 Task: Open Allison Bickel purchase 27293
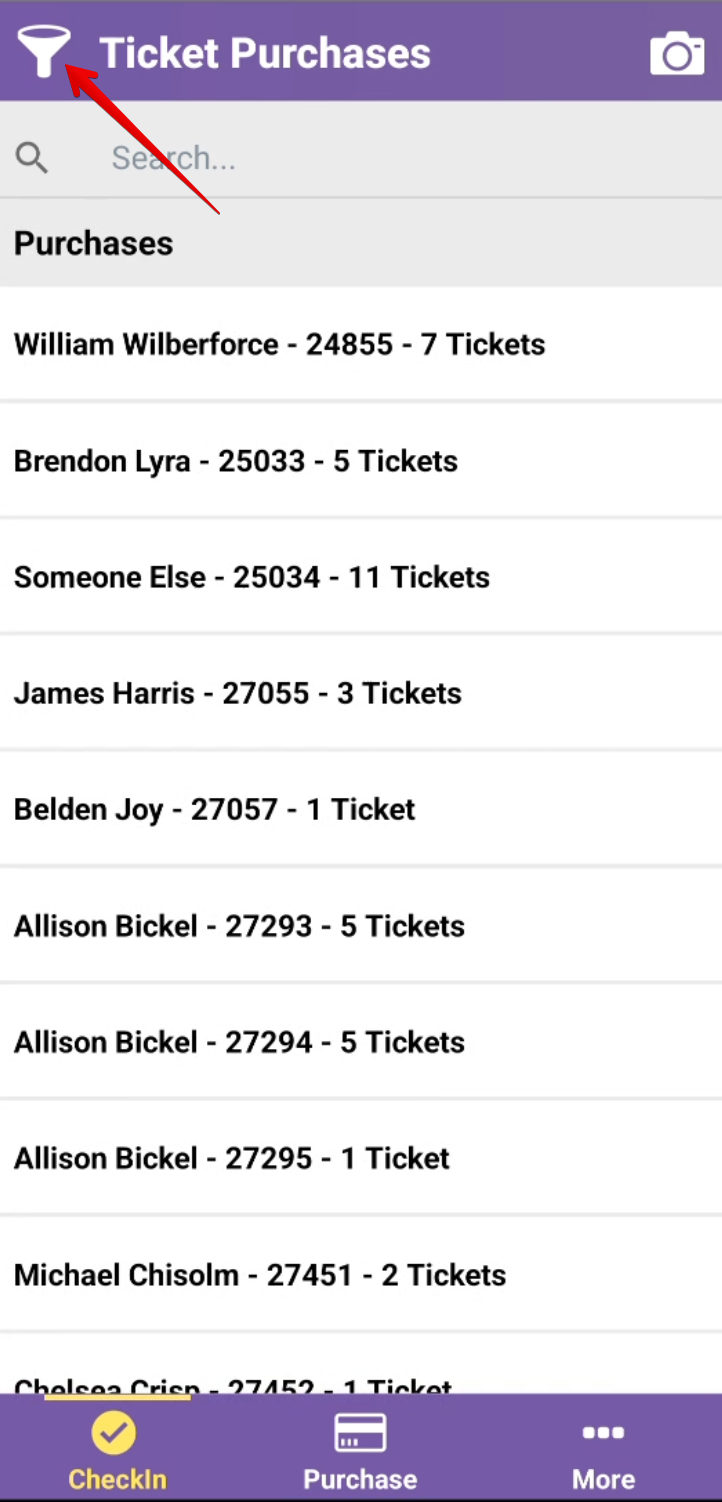pyautogui.click(x=361, y=926)
